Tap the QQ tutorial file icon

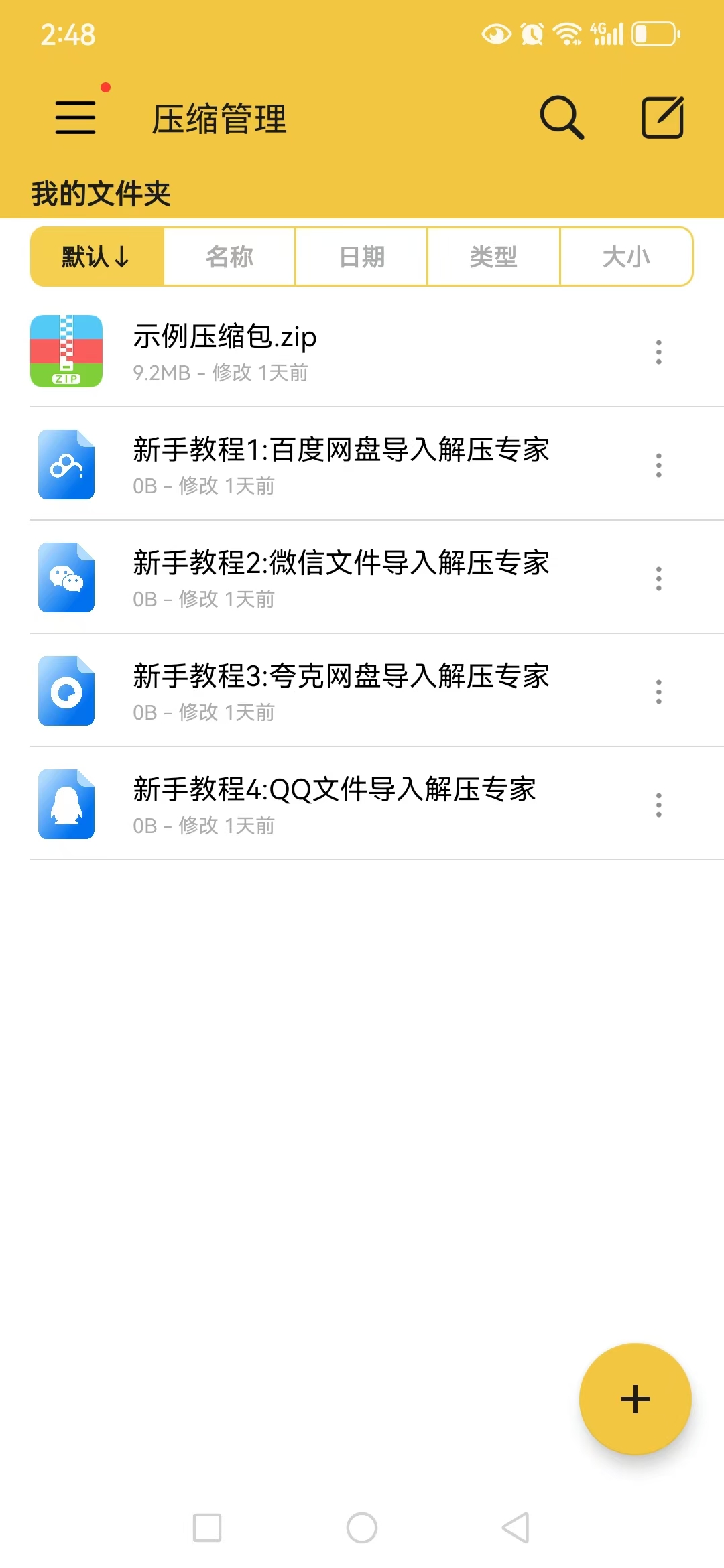click(x=66, y=804)
